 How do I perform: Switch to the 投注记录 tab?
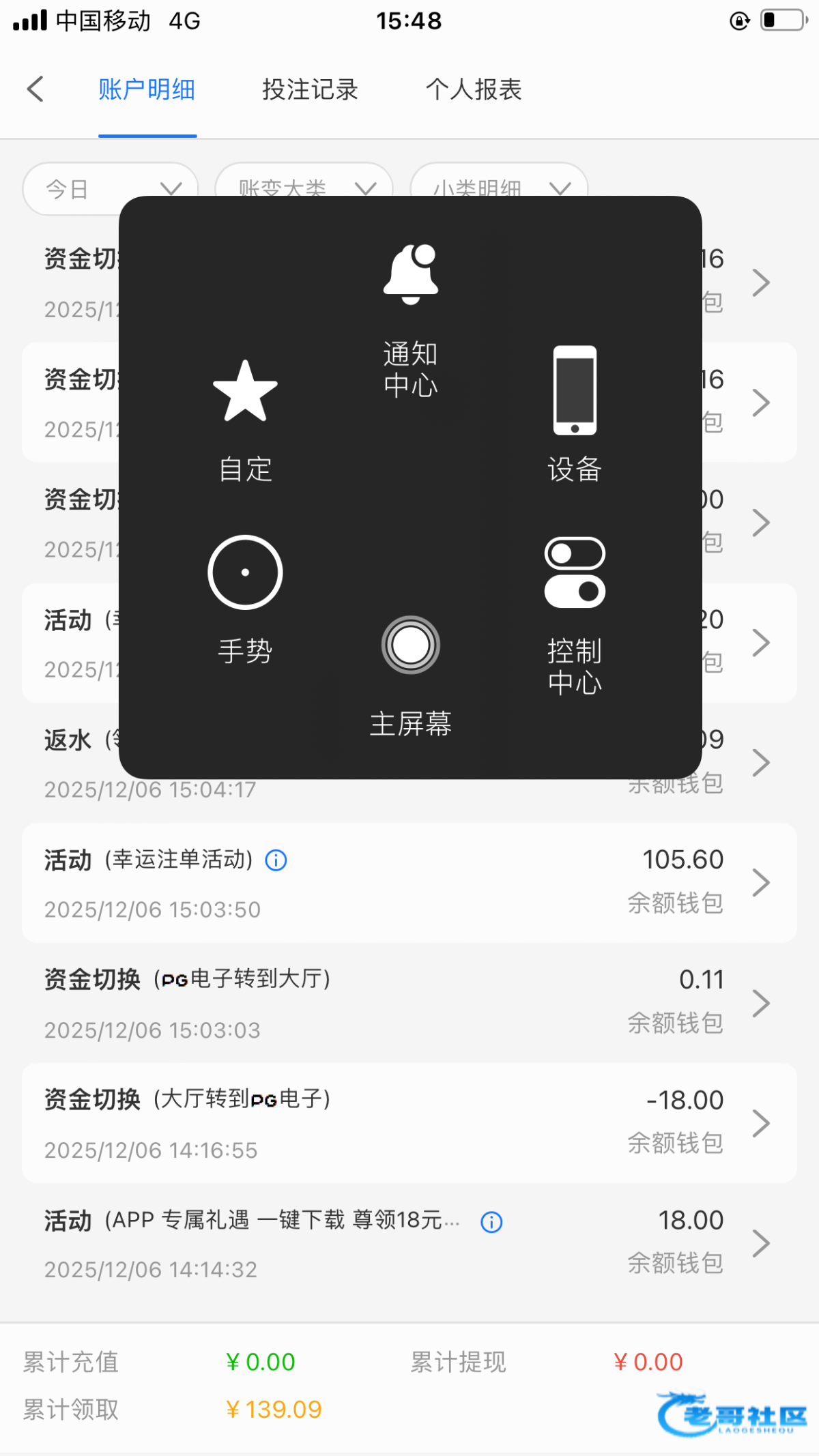310,89
